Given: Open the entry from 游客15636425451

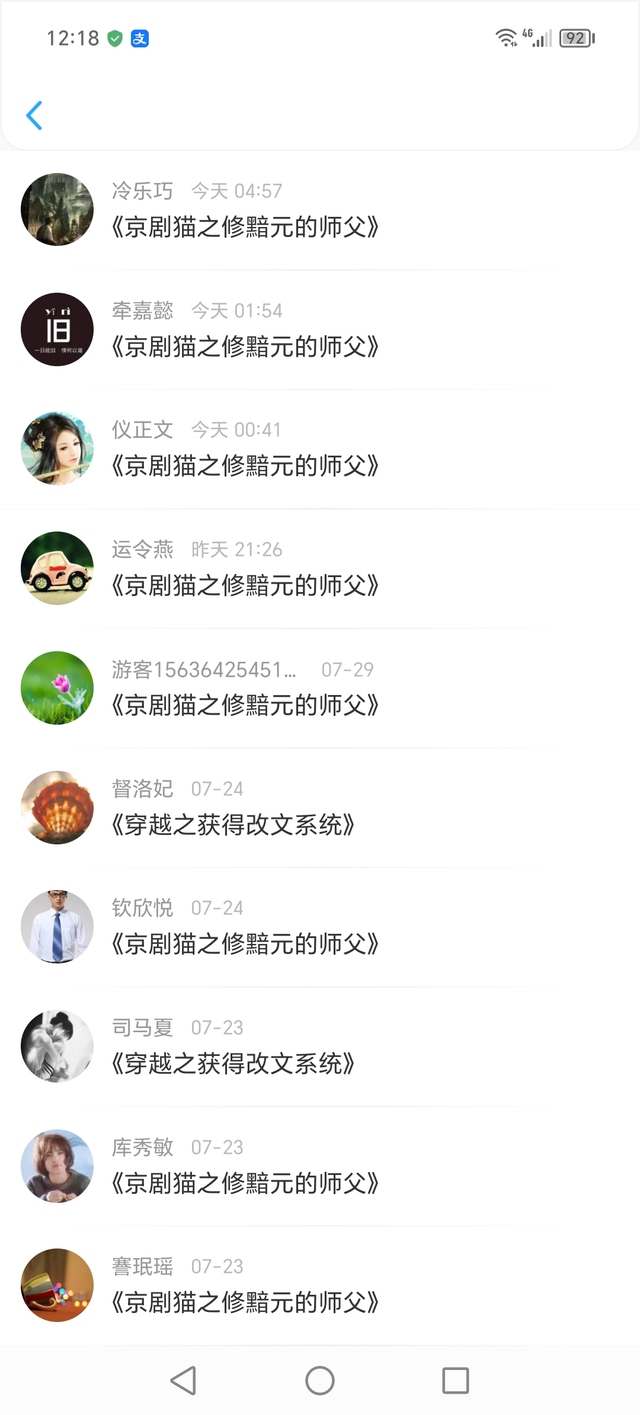Looking at the screenshot, I should point(320,688).
